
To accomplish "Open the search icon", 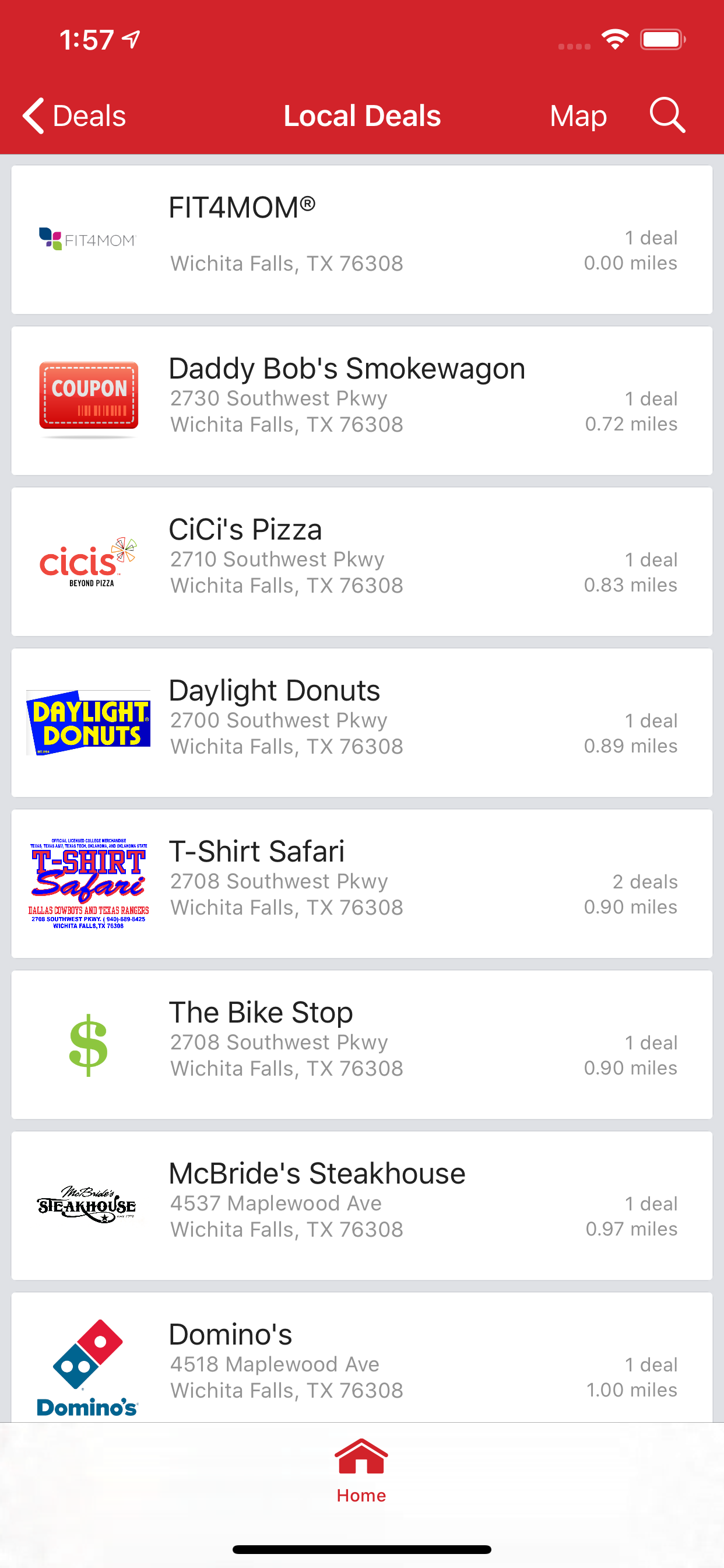I will coord(667,115).
